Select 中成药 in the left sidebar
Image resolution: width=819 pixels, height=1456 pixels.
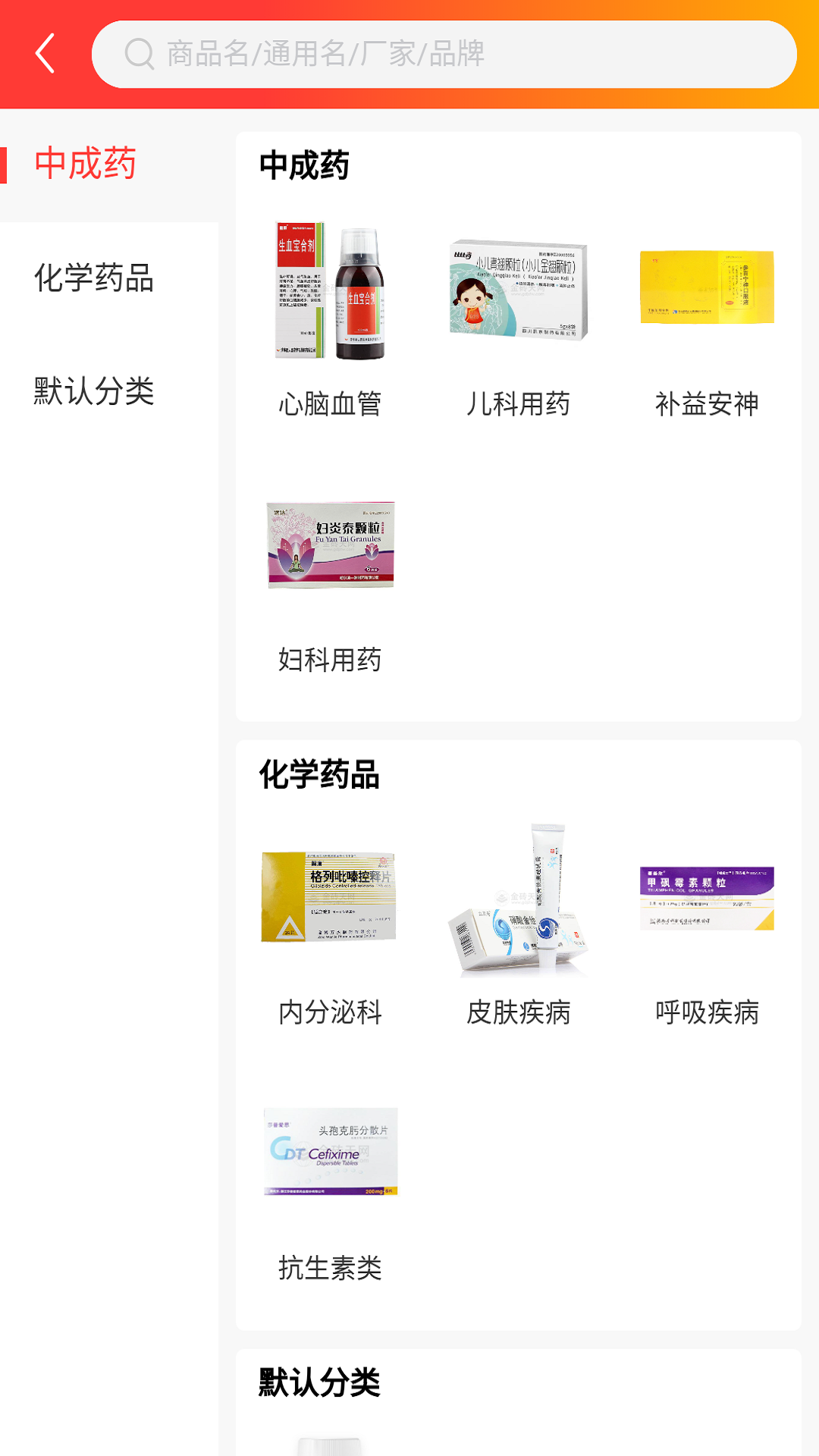point(86,162)
